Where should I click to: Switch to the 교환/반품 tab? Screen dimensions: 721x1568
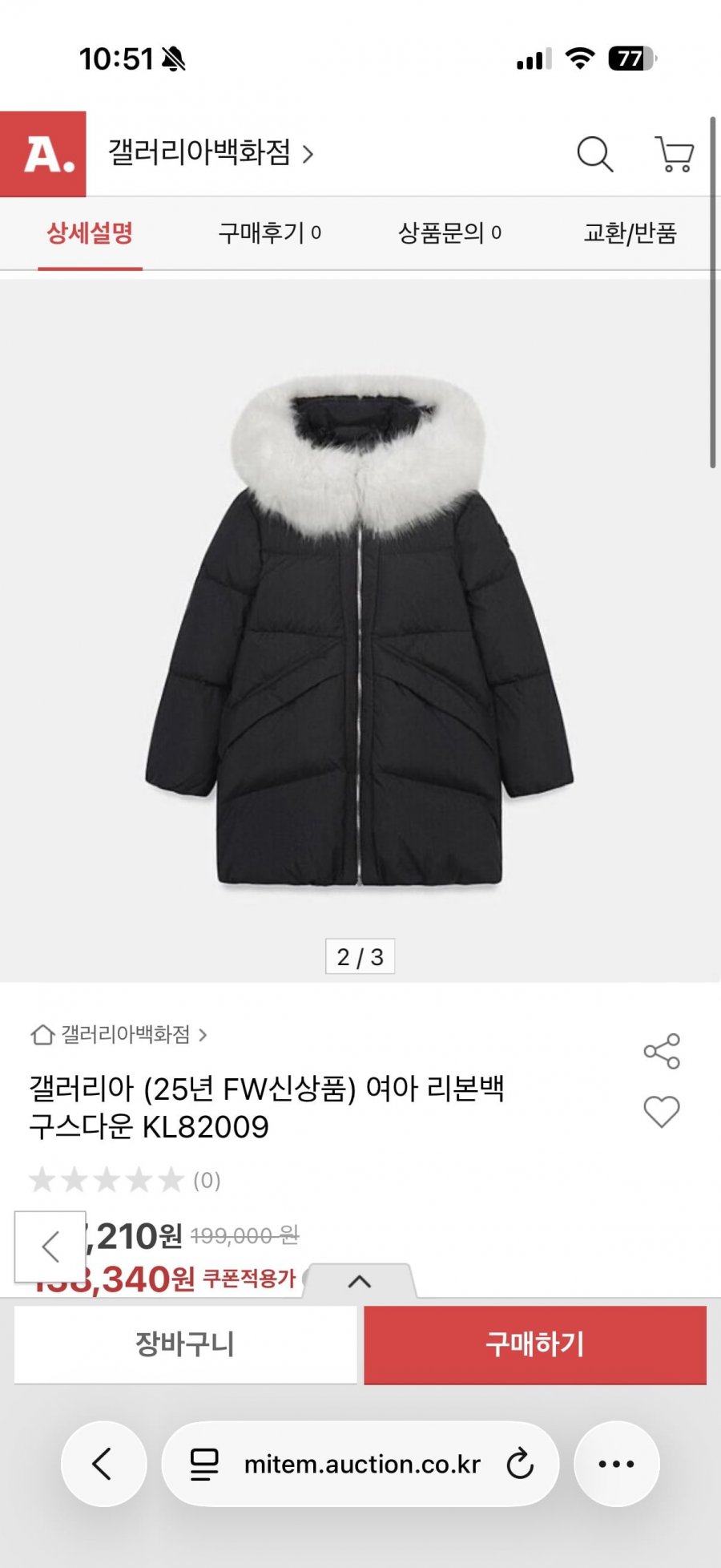(630, 233)
